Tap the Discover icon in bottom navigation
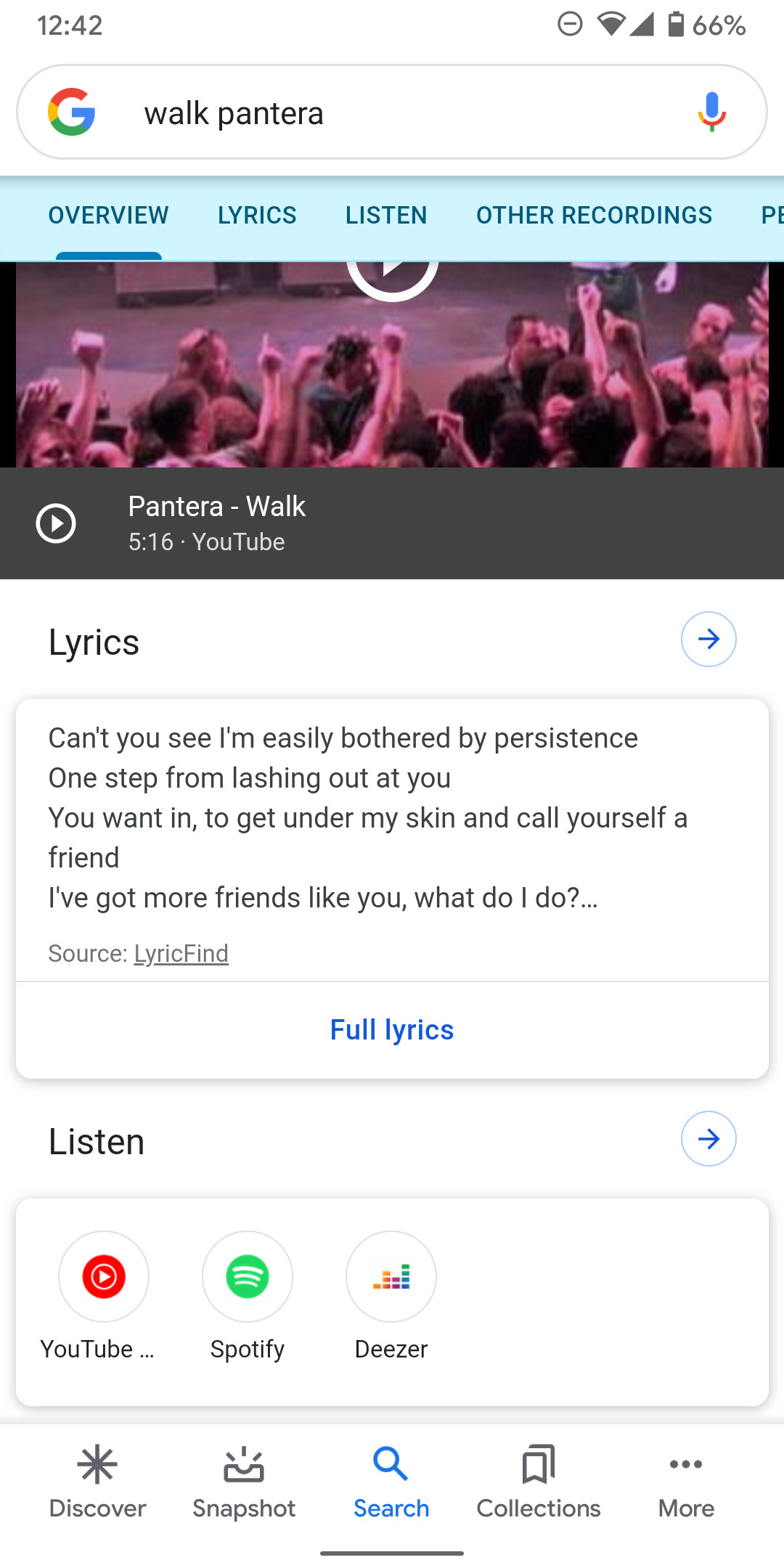 [x=97, y=1481]
